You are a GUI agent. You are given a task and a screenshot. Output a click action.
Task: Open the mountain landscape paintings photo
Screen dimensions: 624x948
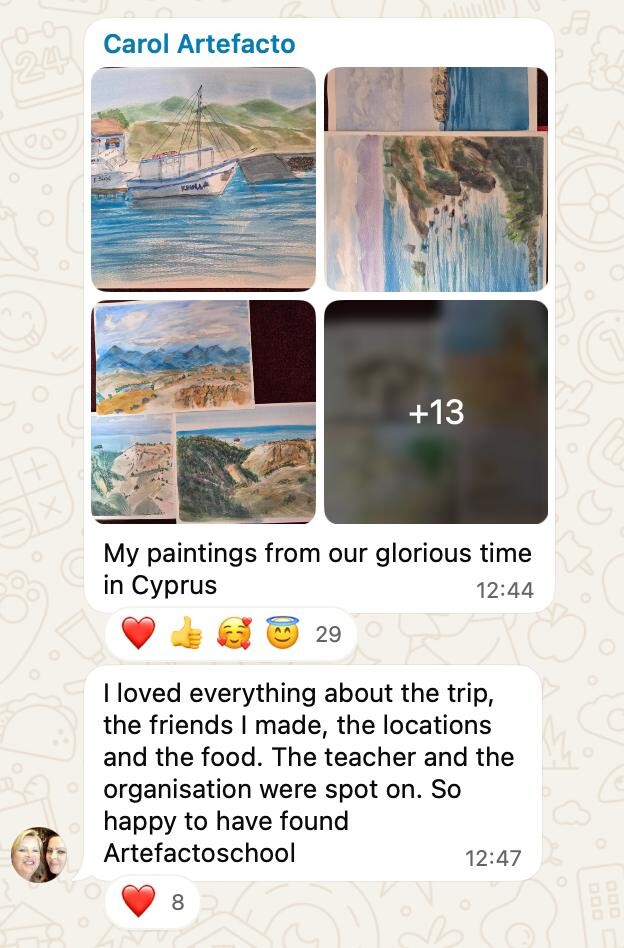click(x=203, y=412)
